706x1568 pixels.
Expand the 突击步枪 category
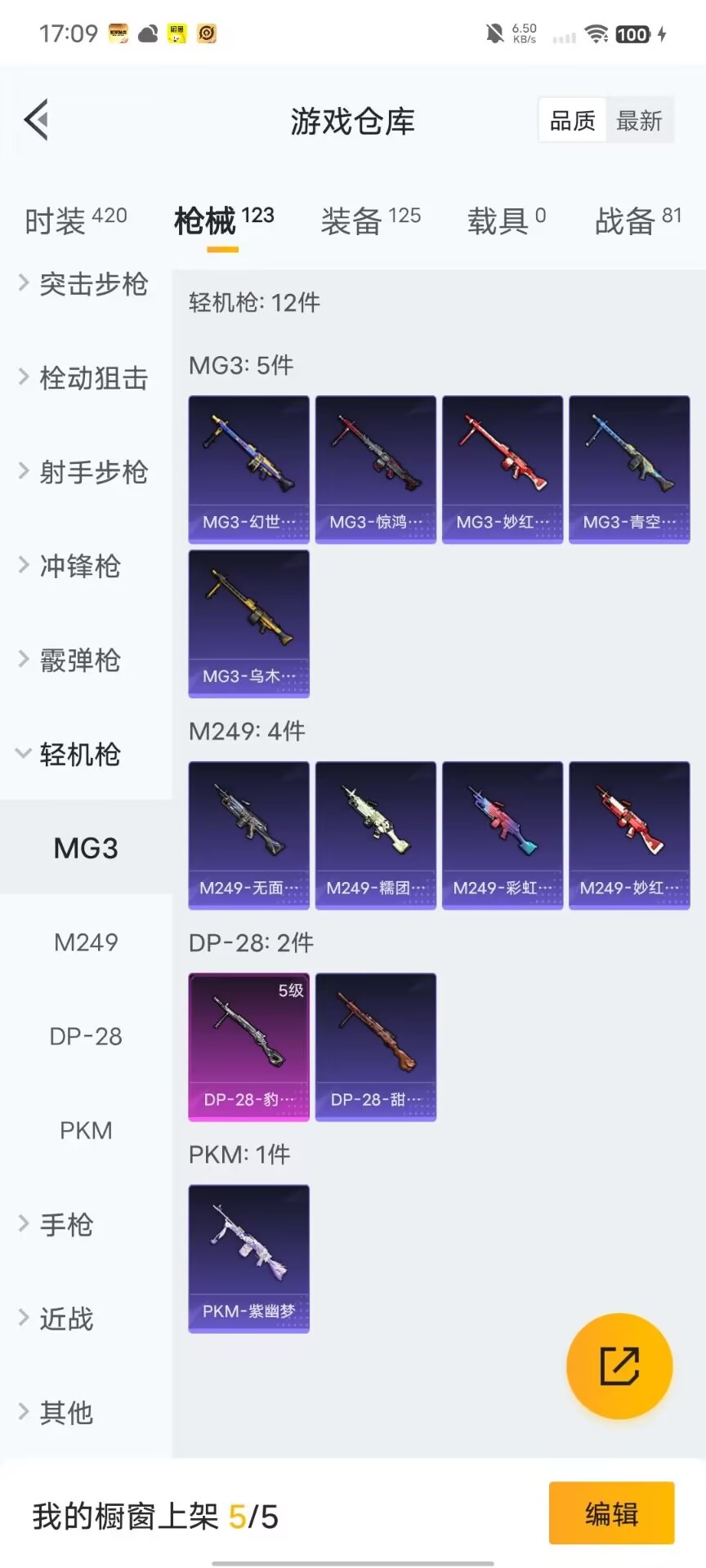(x=85, y=284)
